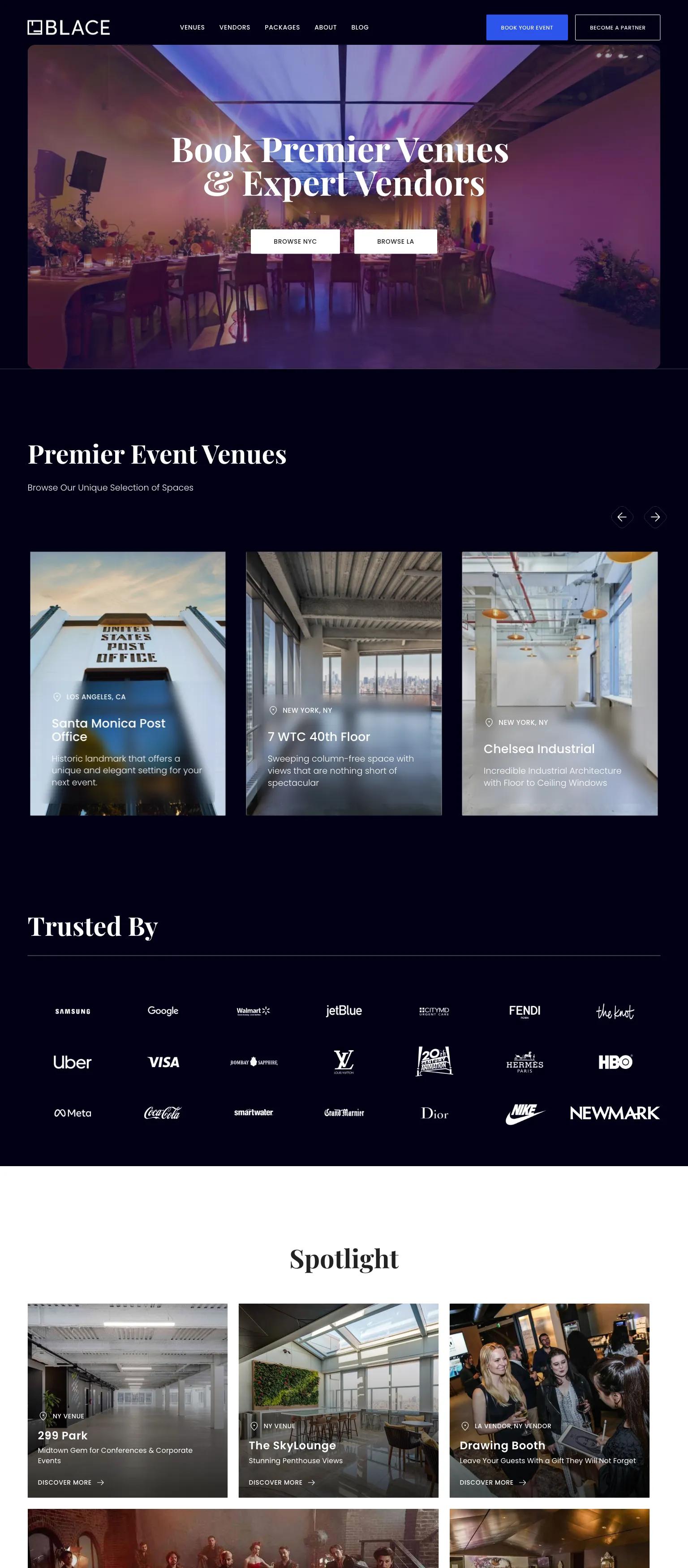Screen dimensions: 688x1568
Task: Open the Santa Monica Post Office card
Action: click(128, 683)
